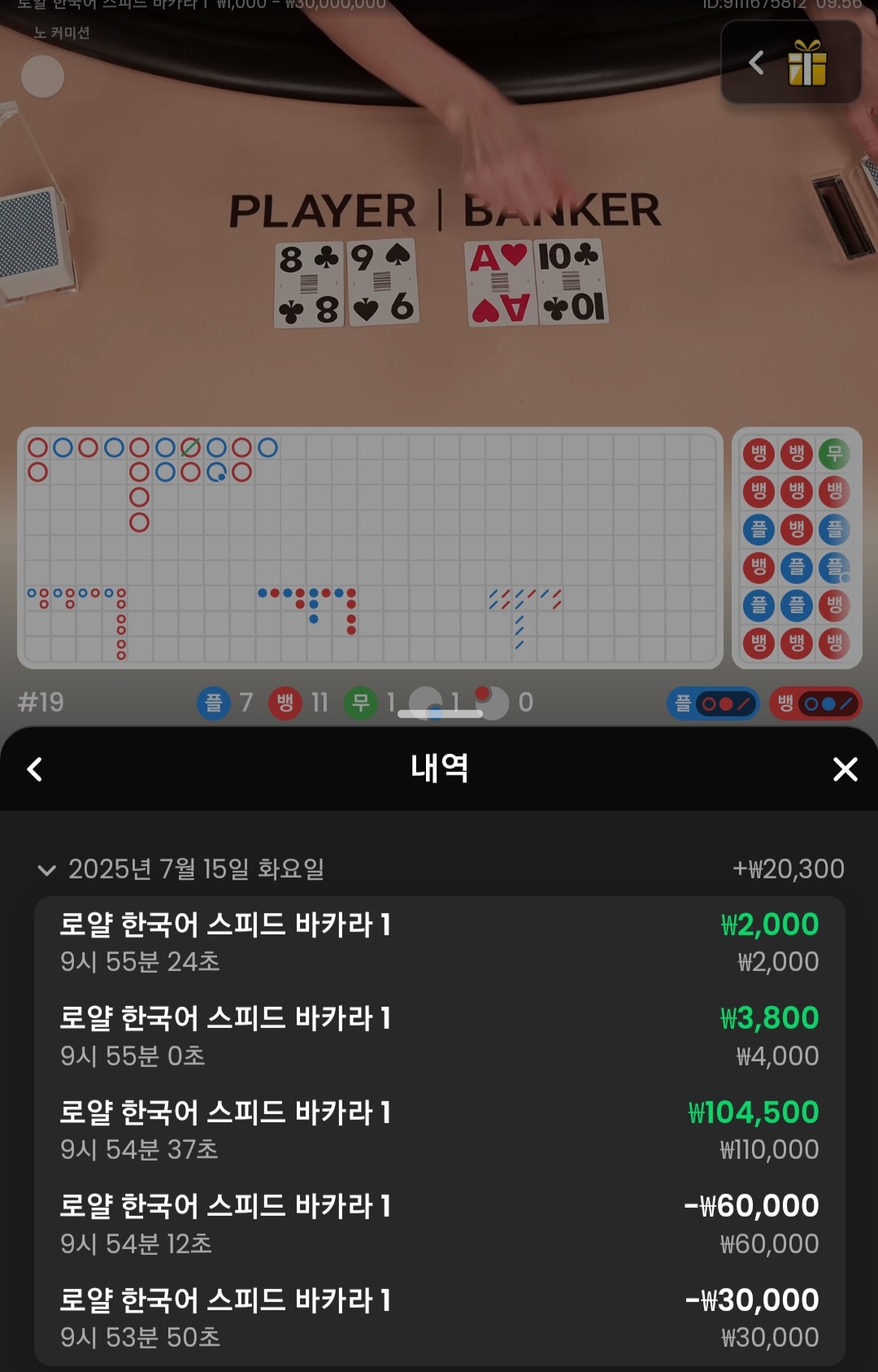Open the 9시 55분 0초 game record
This screenshot has height=1372, width=878.
tap(439, 1036)
